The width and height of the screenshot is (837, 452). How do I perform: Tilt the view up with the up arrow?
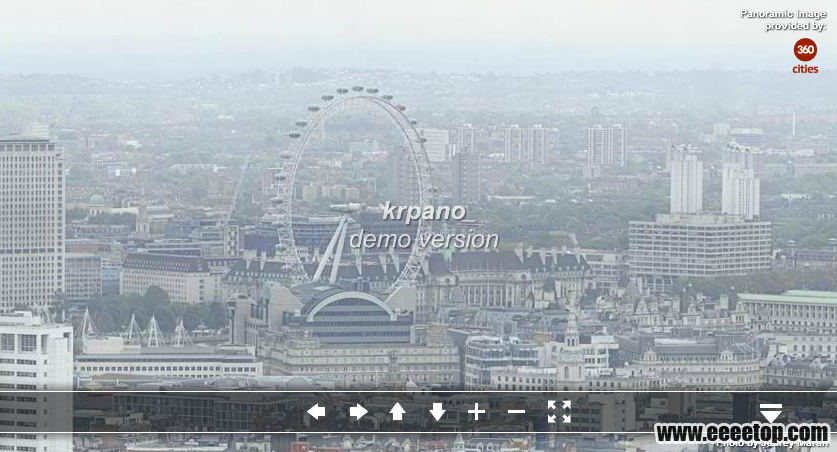(397, 412)
